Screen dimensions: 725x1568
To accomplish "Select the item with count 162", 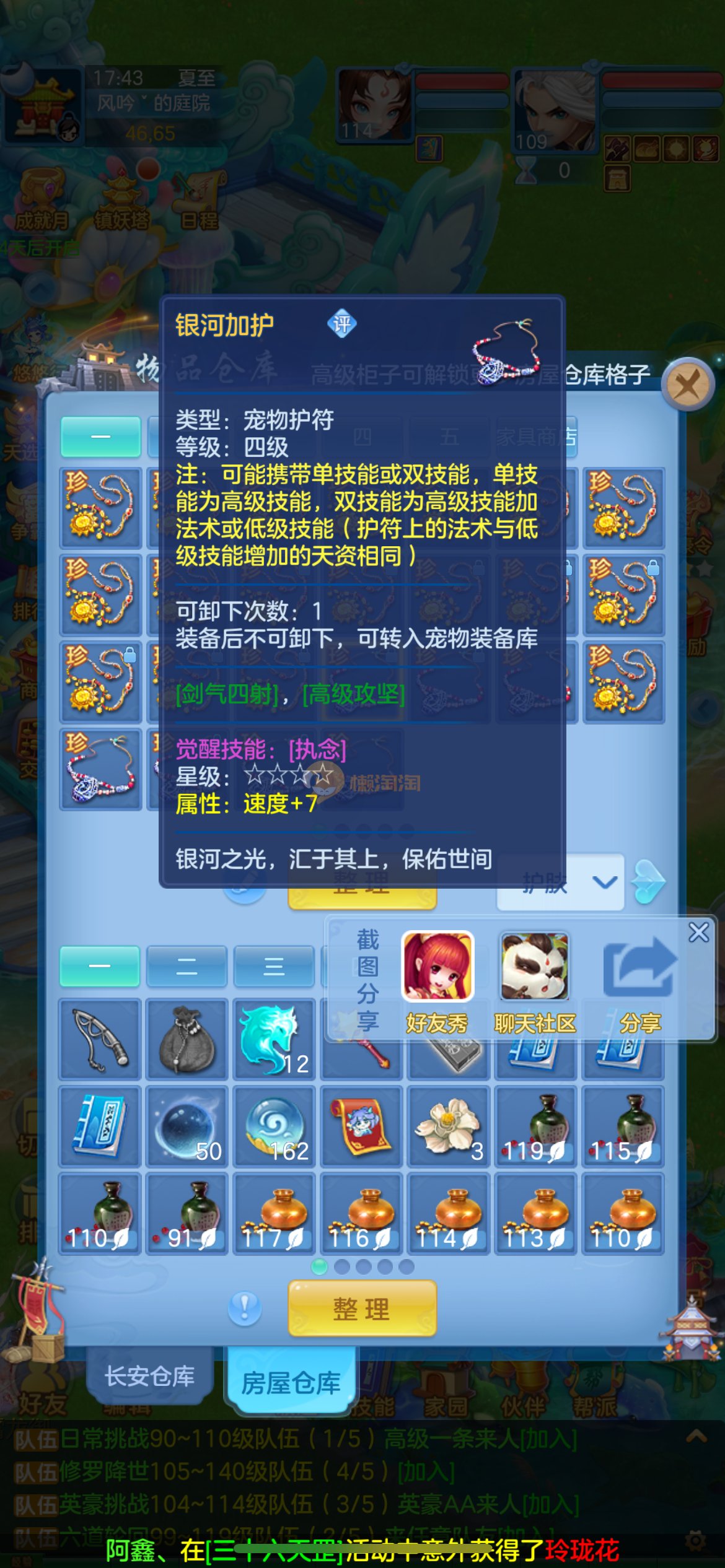I will click(x=274, y=1127).
